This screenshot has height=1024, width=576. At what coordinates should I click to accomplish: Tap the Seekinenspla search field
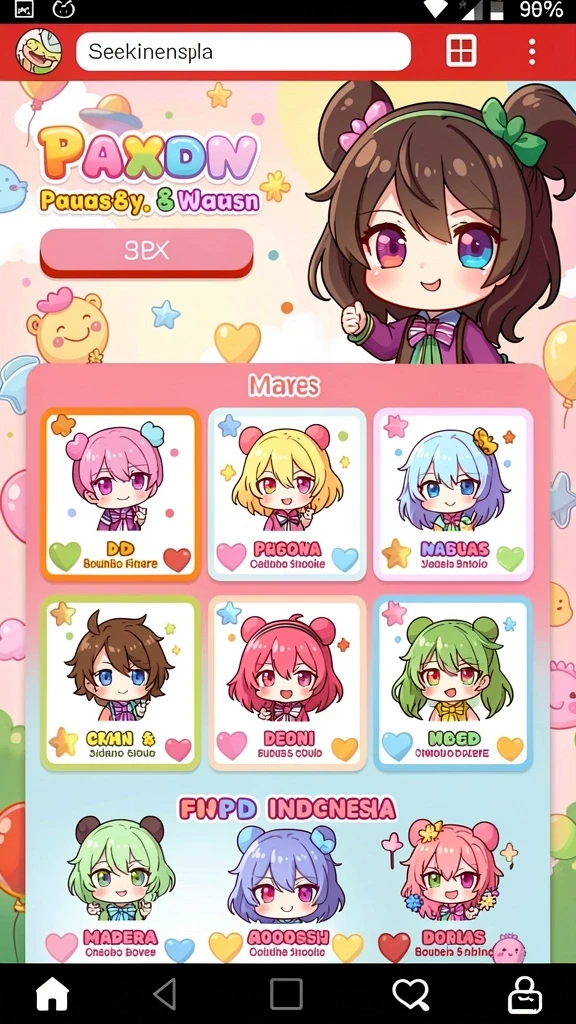[243, 51]
